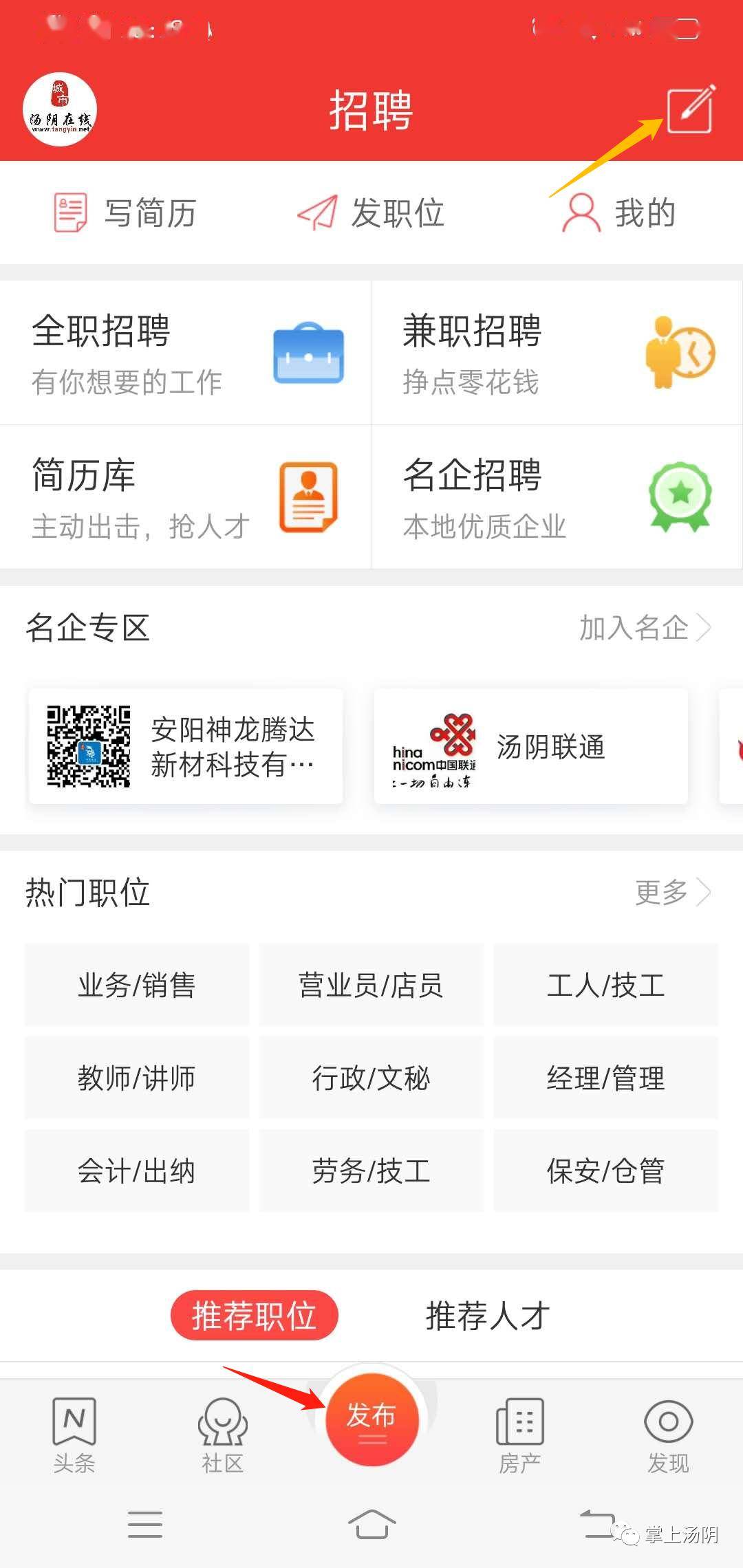Select 保安/仓管 job category
Image resolution: width=743 pixels, height=1568 pixels.
tap(605, 1170)
